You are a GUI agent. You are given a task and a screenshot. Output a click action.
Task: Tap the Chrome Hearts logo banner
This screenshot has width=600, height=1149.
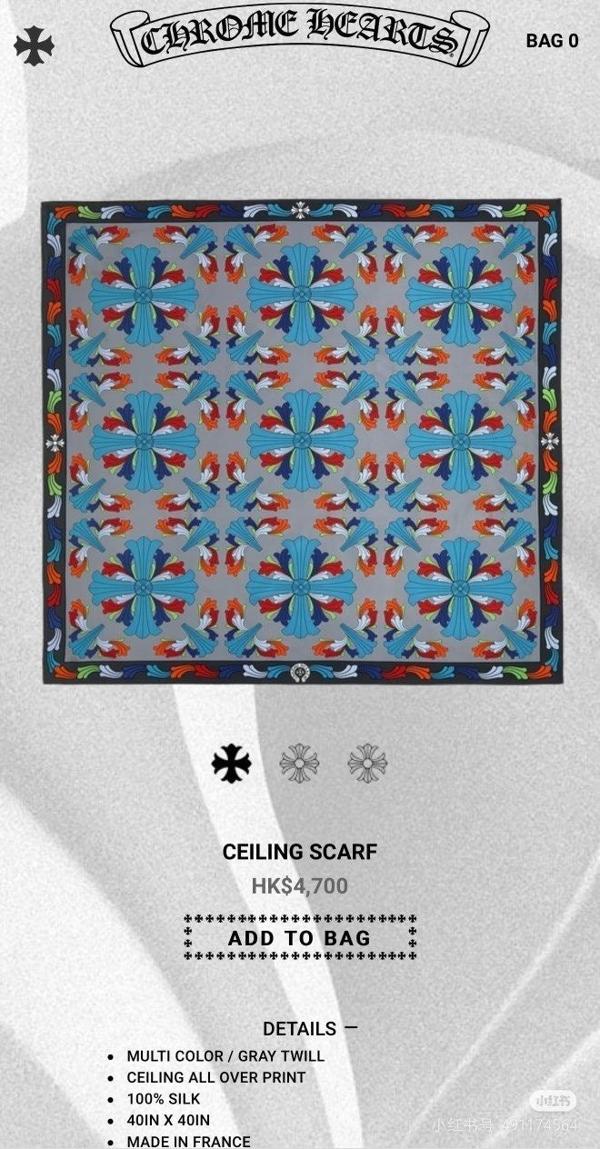tap(299, 37)
